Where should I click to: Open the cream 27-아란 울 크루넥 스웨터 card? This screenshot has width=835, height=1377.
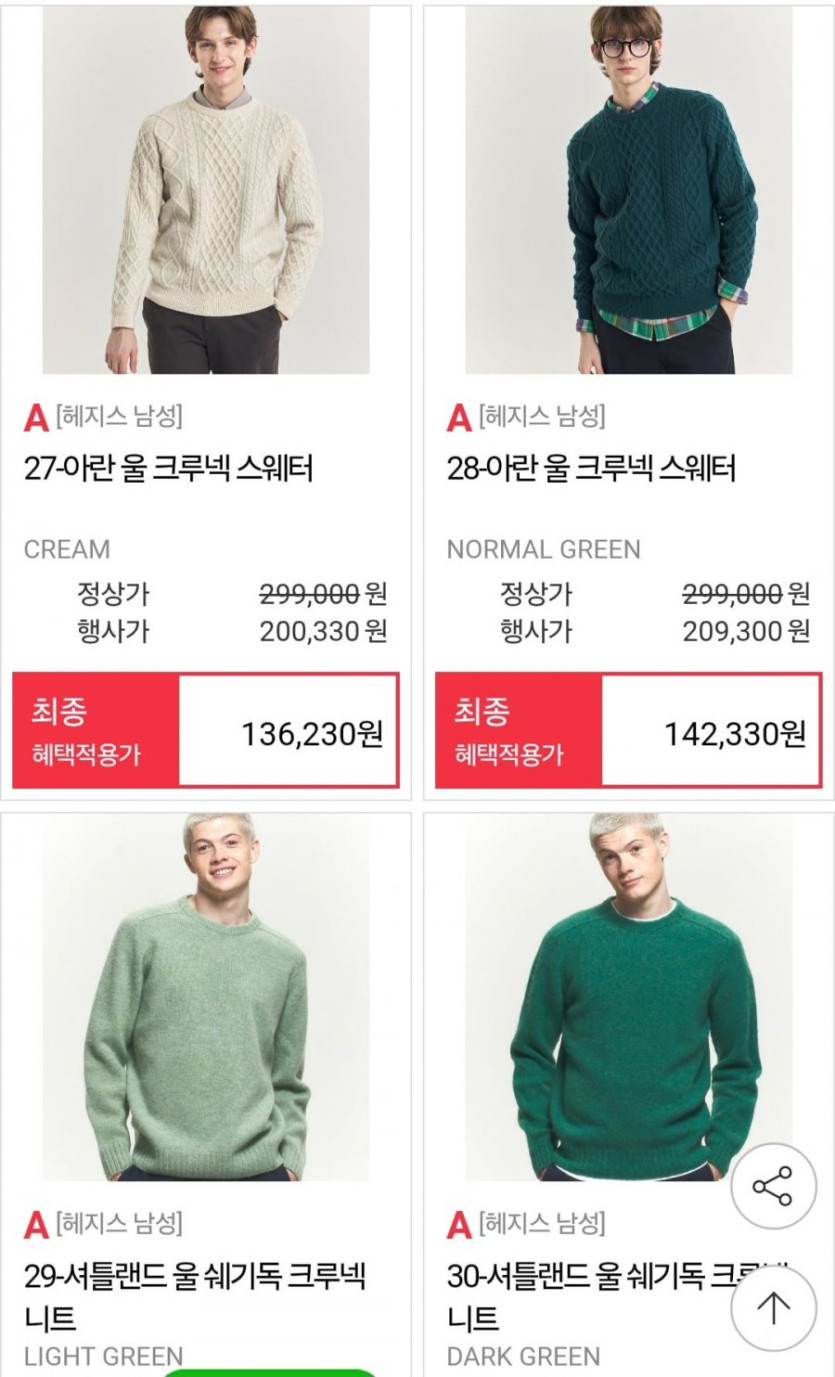point(206,190)
